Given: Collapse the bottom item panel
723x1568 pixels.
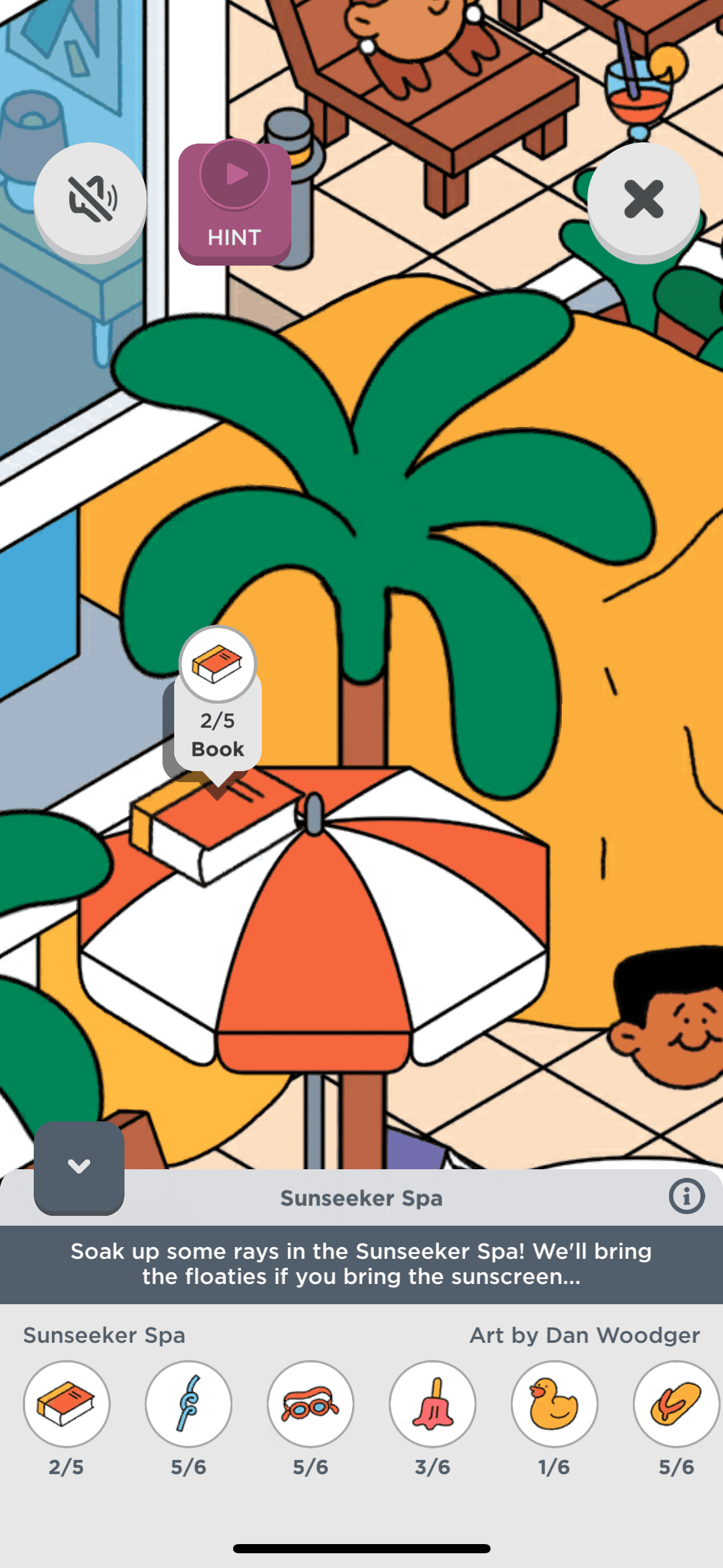Looking at the screenshot, I should [x=79, y=1166].
